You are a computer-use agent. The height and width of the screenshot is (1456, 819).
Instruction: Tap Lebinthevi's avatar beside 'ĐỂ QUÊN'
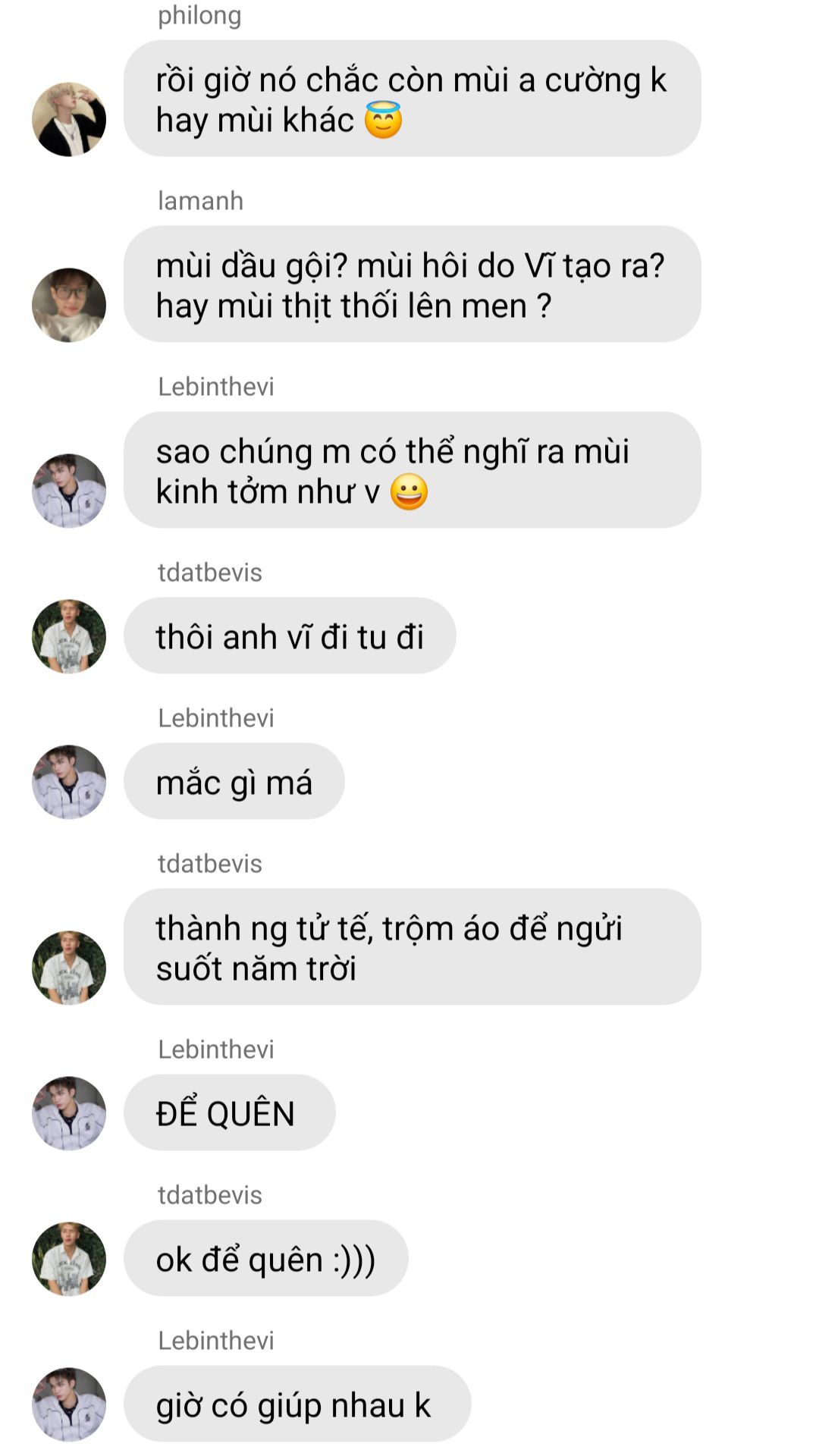pos(69,1113)
